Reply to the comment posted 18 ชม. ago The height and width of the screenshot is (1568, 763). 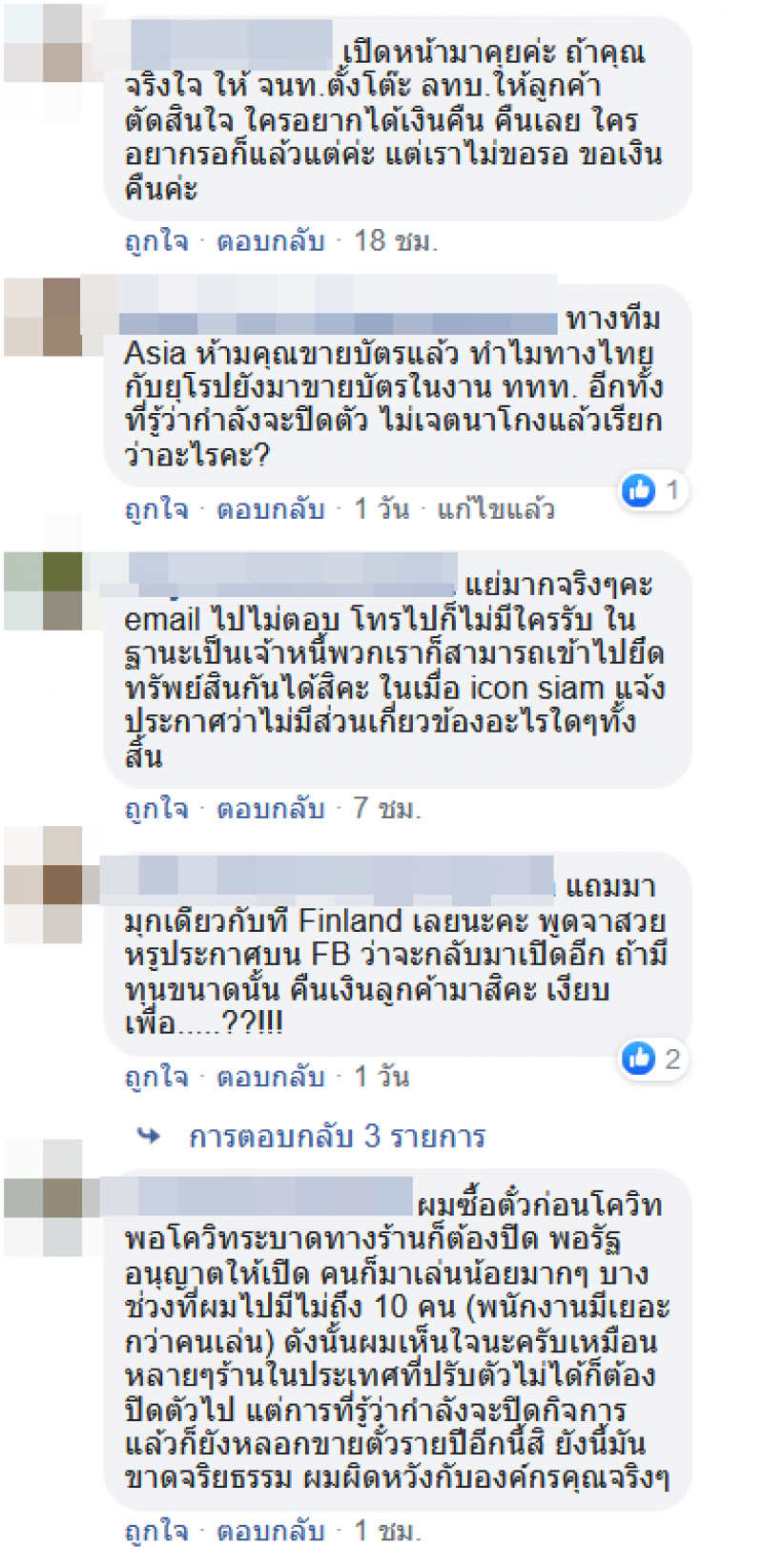click(x=271, y=241)
